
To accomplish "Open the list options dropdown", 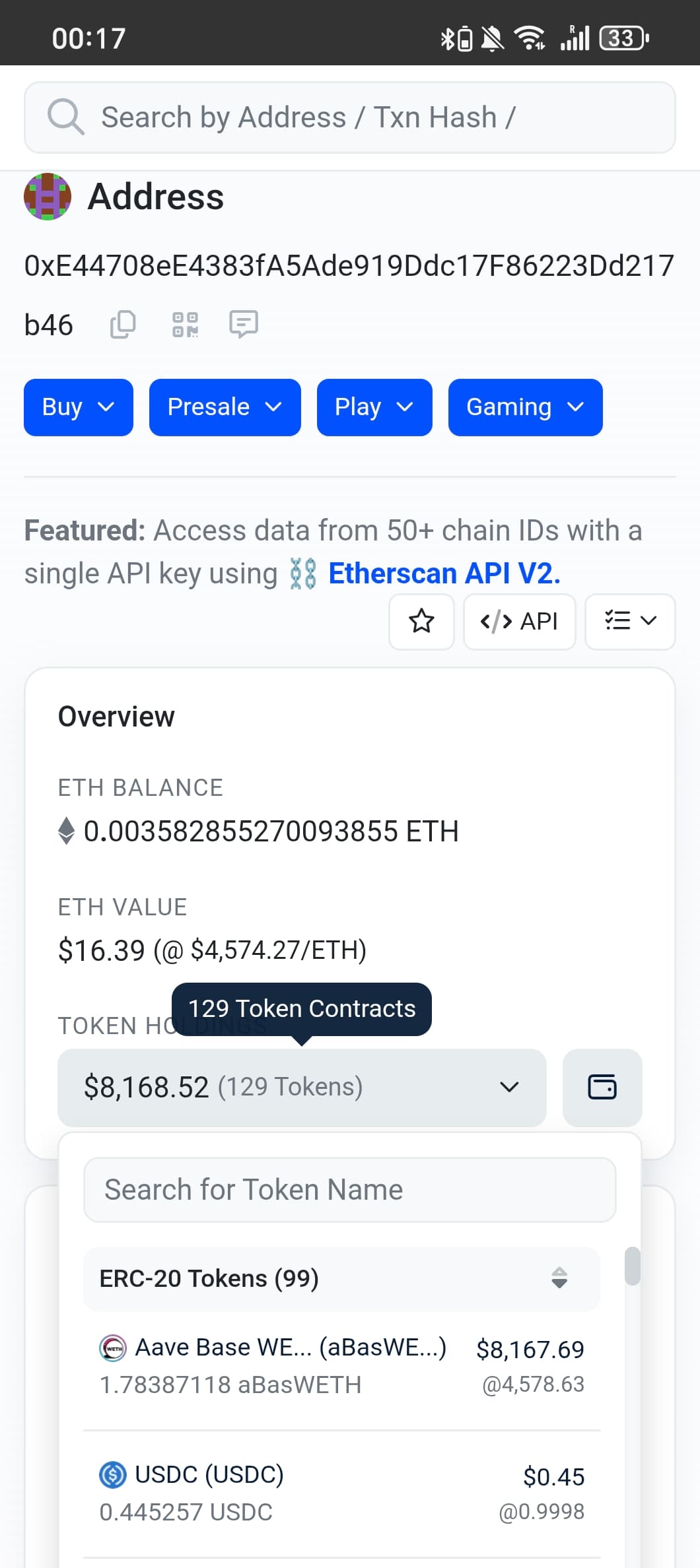I will coord(630,622).
